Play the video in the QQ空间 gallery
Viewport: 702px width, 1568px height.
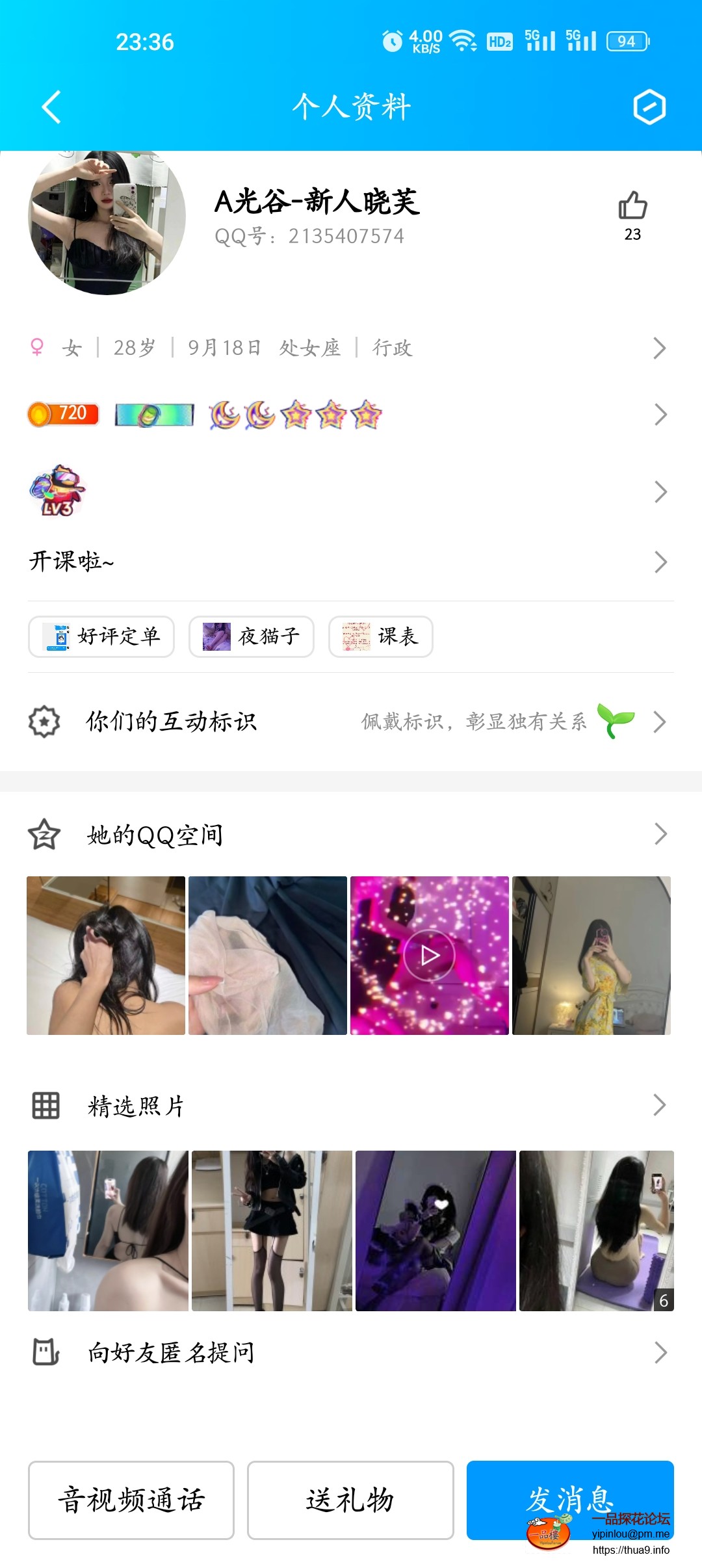pyautogui.click(x=430, y=954)
